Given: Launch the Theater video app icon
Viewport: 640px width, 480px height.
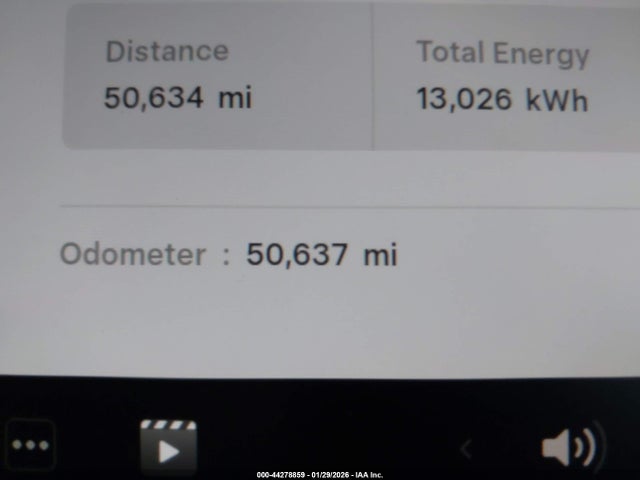Looking at the screenshot, I should 168,446.
